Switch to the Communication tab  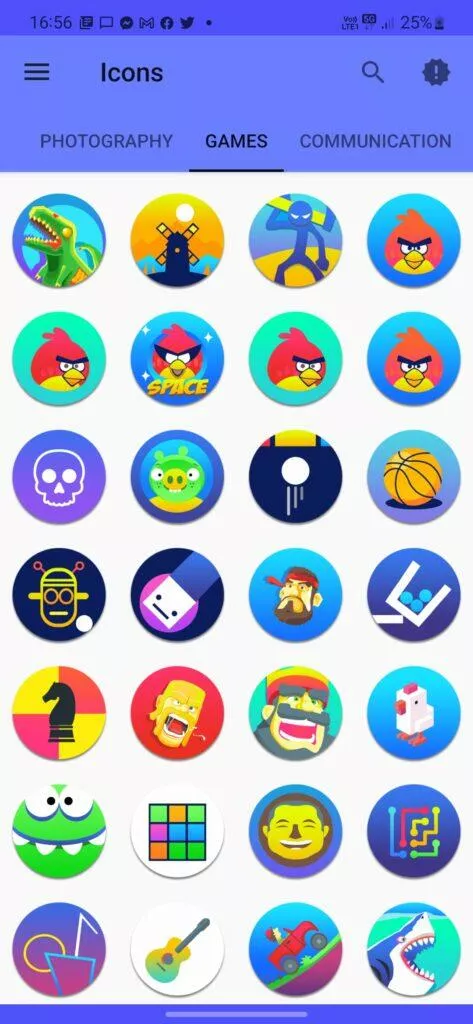point(376,141)
